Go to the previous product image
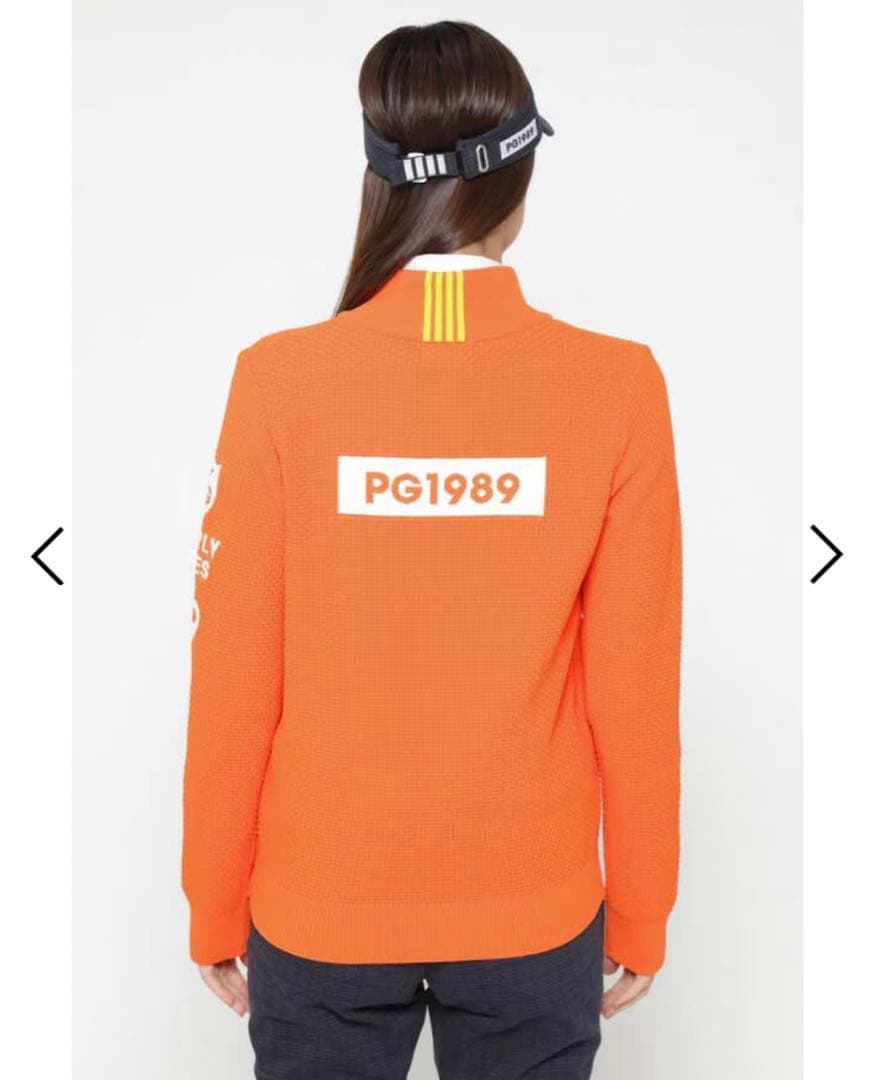The height and width of the screenshot is (1080, 876). pos(47,555)
